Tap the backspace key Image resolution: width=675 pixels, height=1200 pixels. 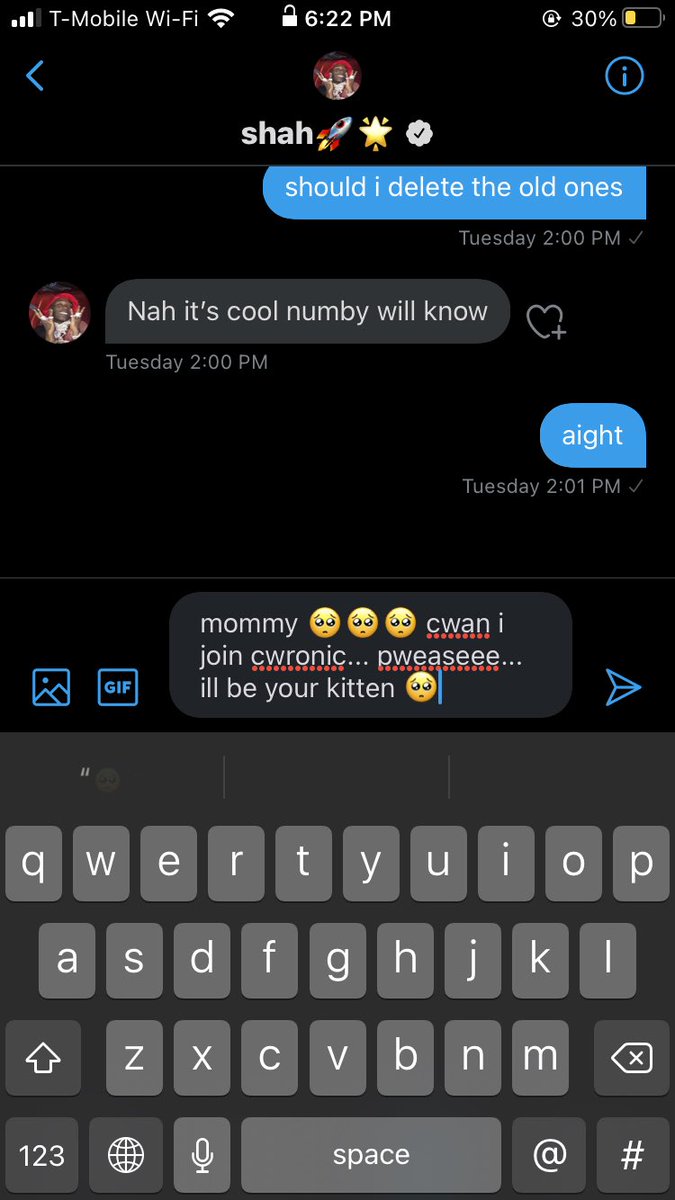(x=630, y=1057)
